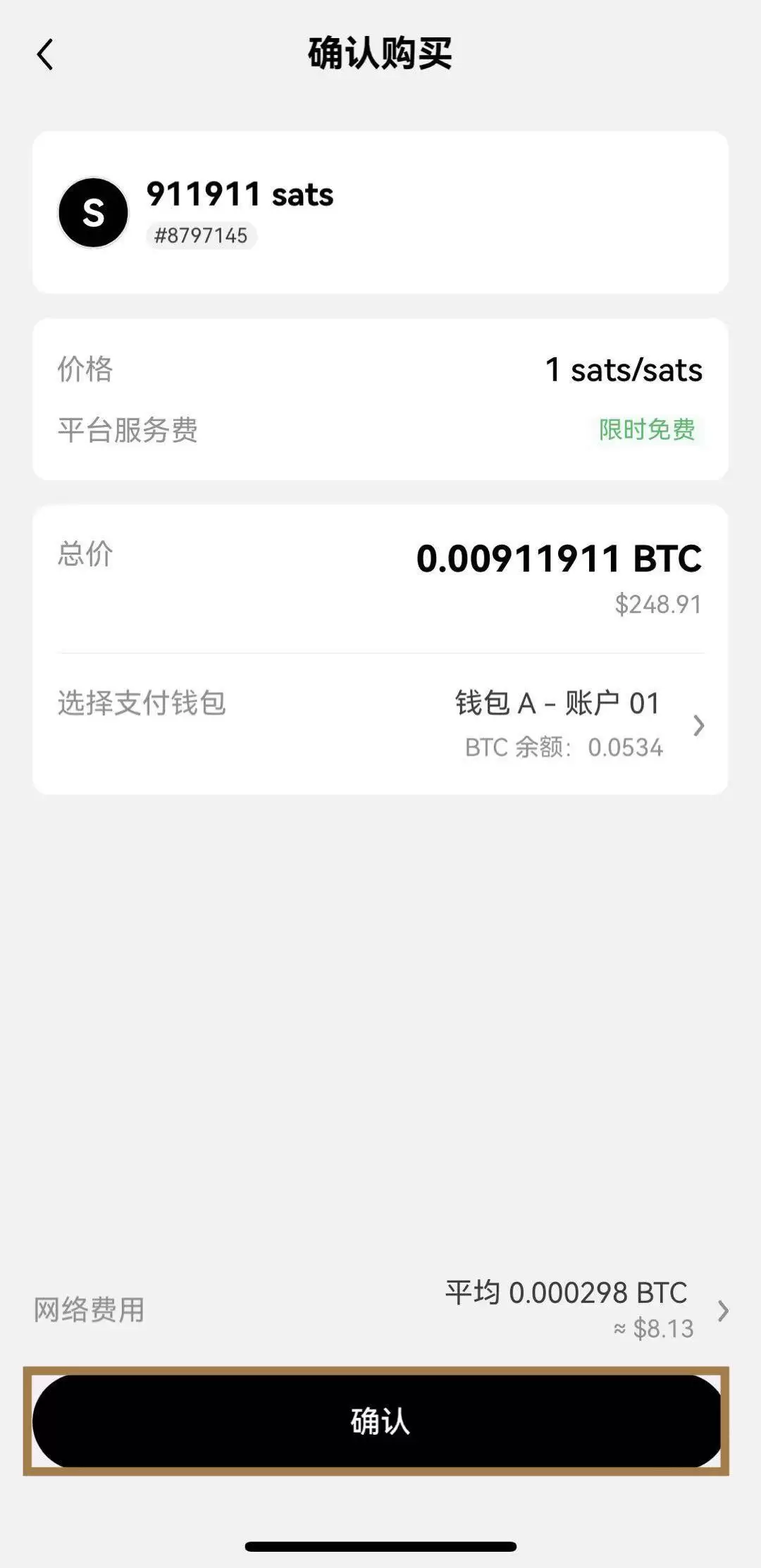The width and height of the screenshot is (761, 1568).
Task: Tap the 911911 sats title
Action: tap(240, 195)
